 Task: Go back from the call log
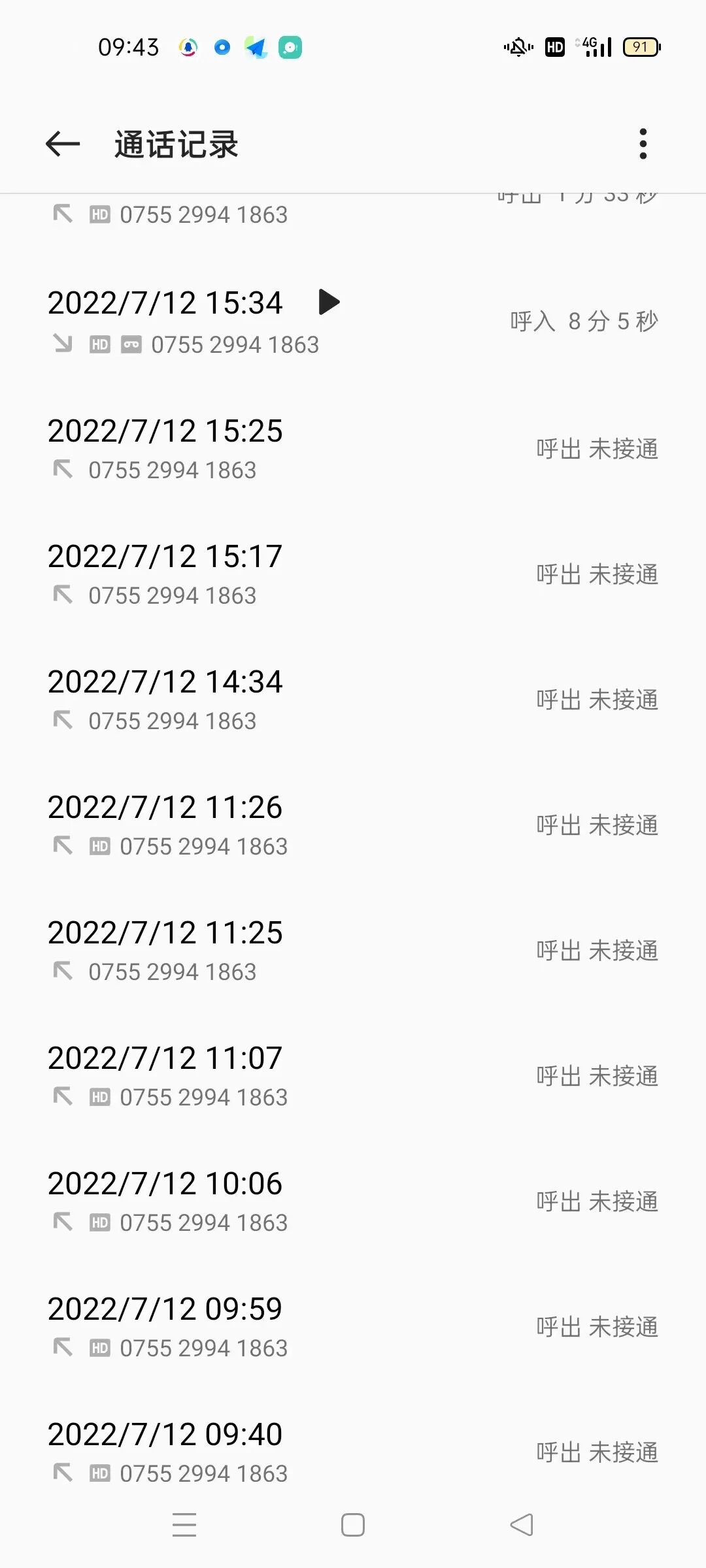coord(63,144)
